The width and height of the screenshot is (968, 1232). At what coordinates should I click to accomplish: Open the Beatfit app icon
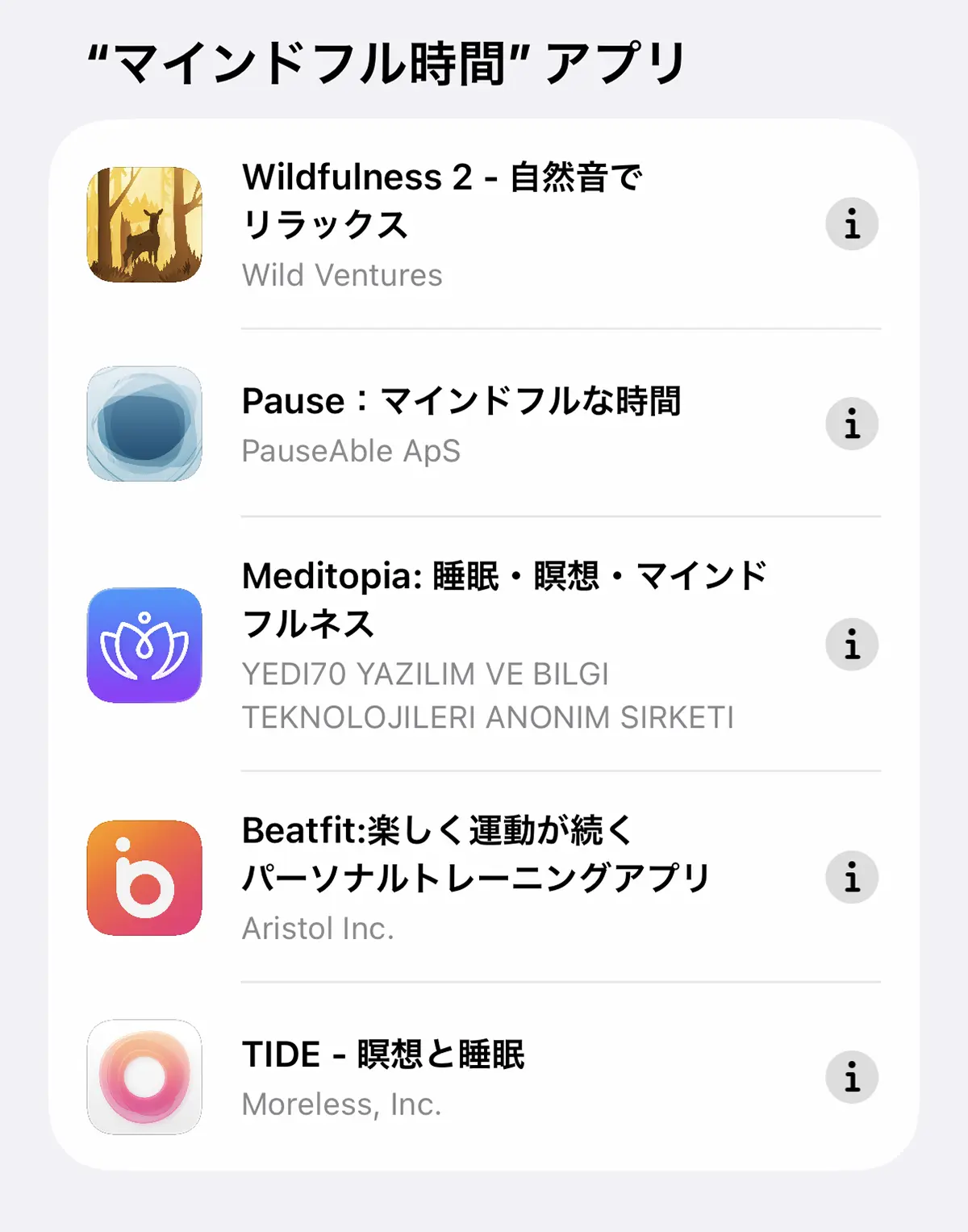pyautogui.click(x=144, y=877)
